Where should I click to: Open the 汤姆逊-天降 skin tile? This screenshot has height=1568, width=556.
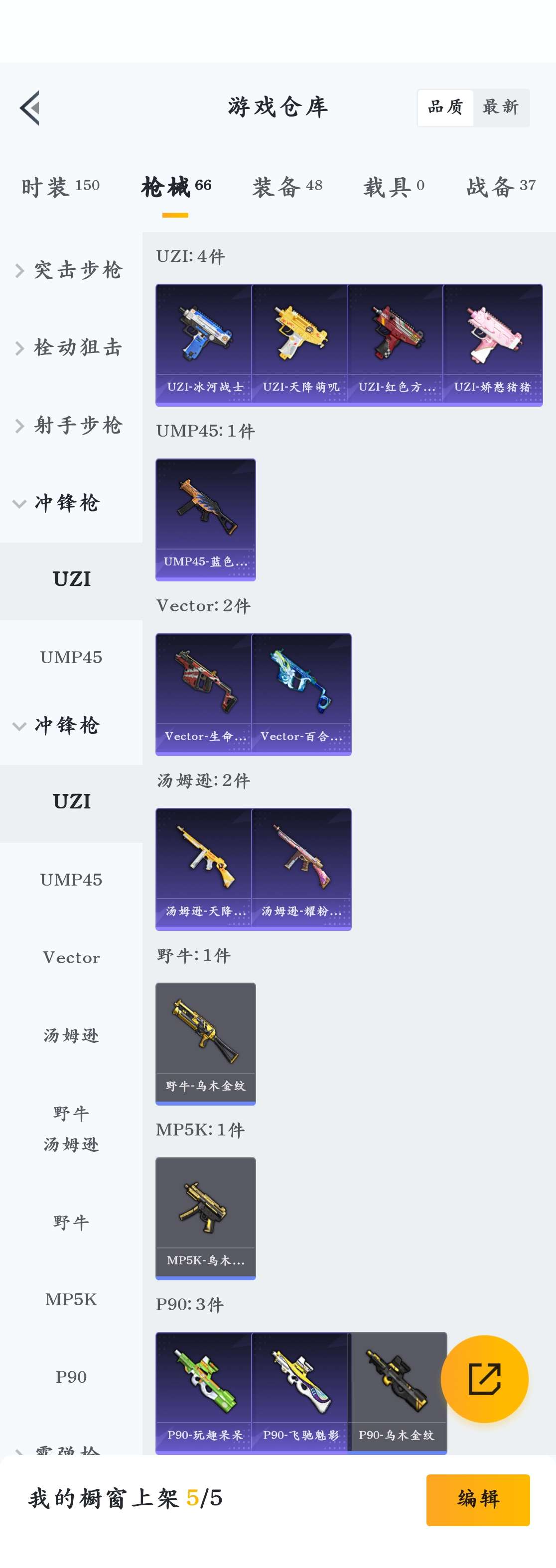205,869
